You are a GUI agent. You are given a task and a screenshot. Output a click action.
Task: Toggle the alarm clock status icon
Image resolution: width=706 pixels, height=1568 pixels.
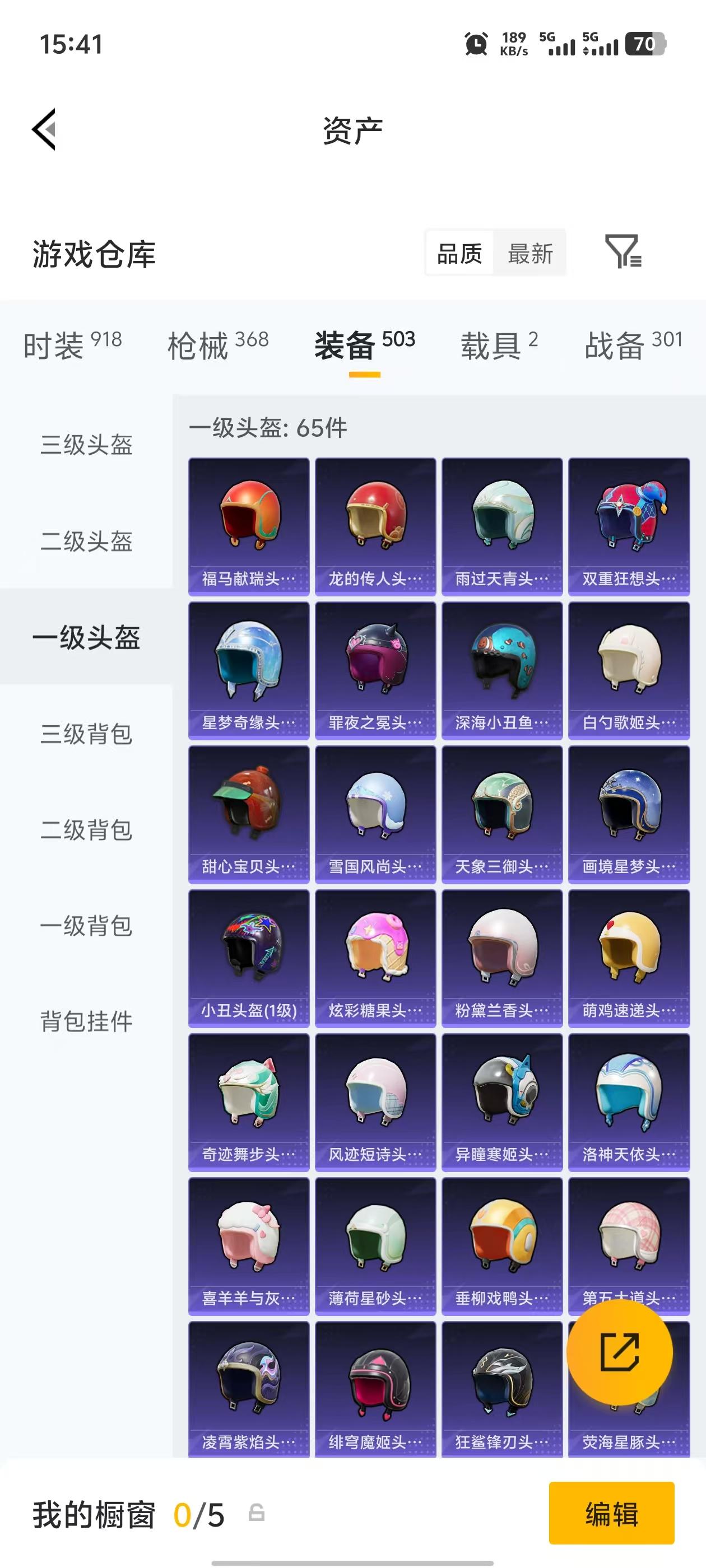pos(475,44)
